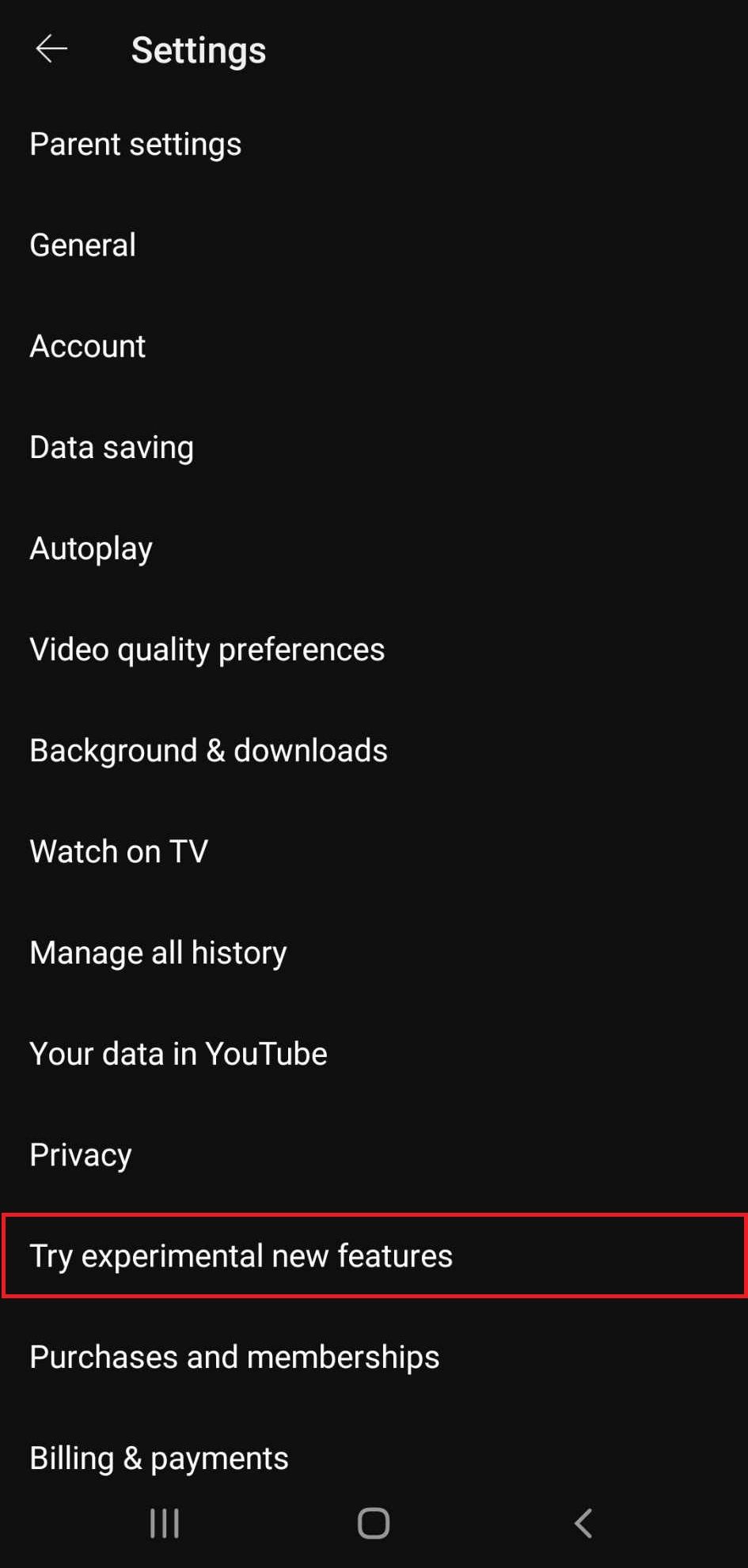
Task: Open Purchases and memberships
Action: pos(234,1356)
